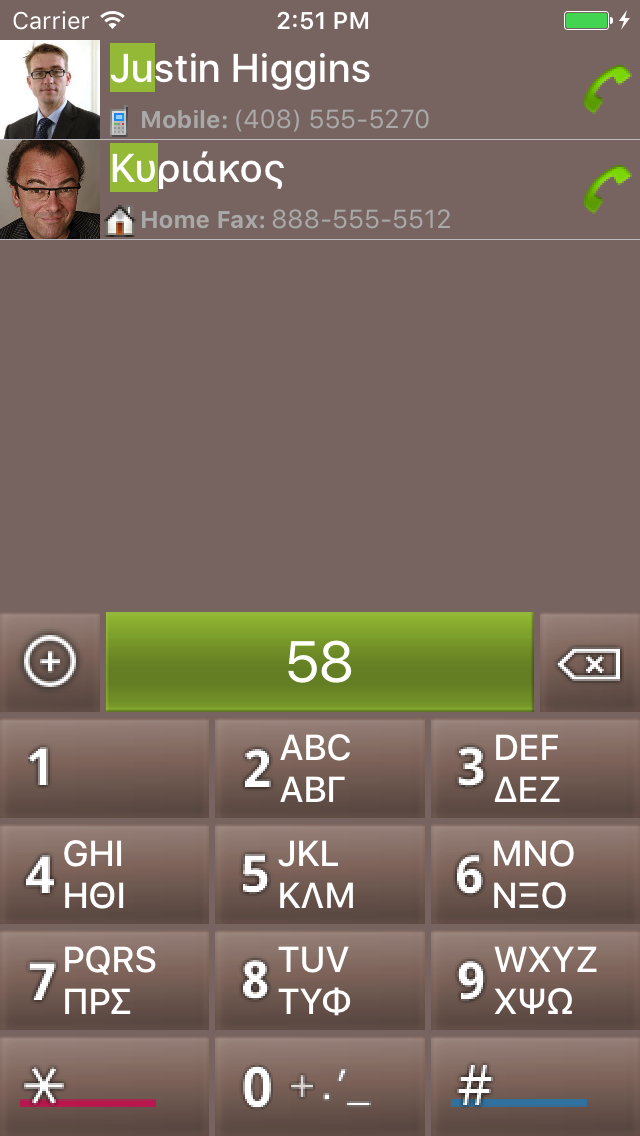Enter 2 ABC on the keypad
Screen dimensions: 640x1136
pyautogui.click(x=320, y=768)
